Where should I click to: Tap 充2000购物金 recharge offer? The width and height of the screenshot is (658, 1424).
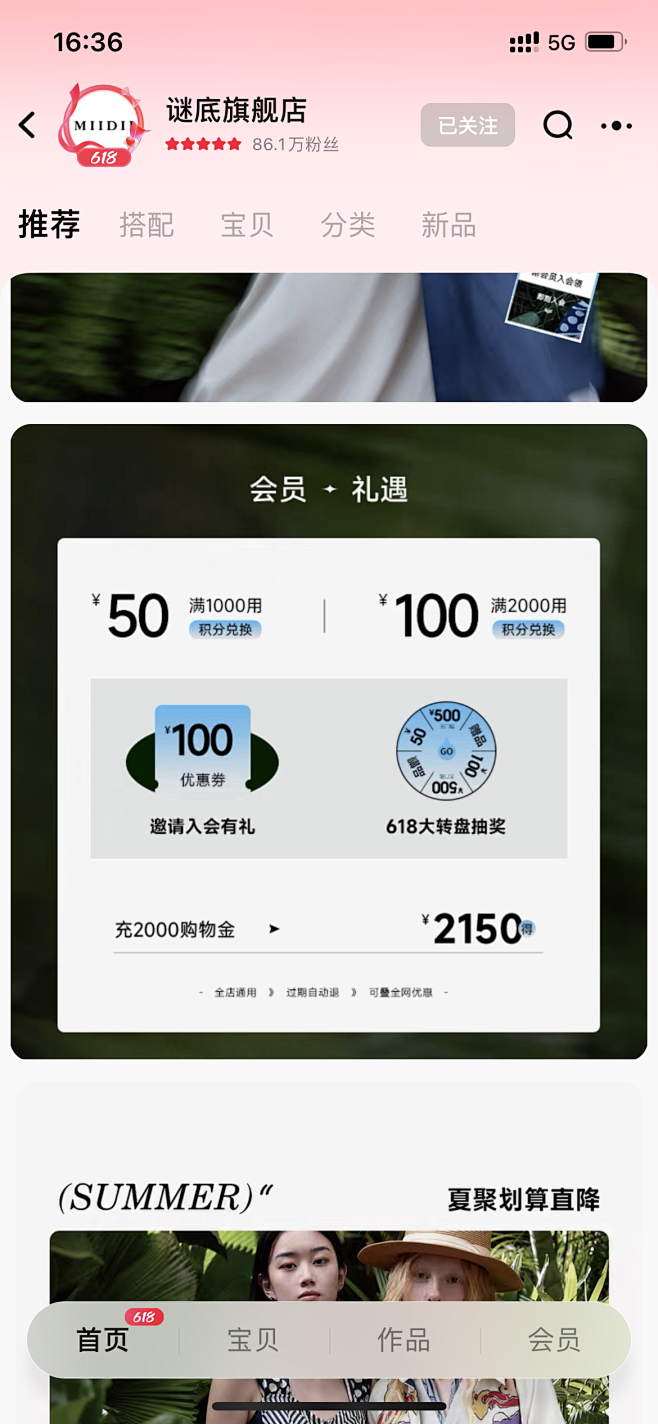pos(327,929)
